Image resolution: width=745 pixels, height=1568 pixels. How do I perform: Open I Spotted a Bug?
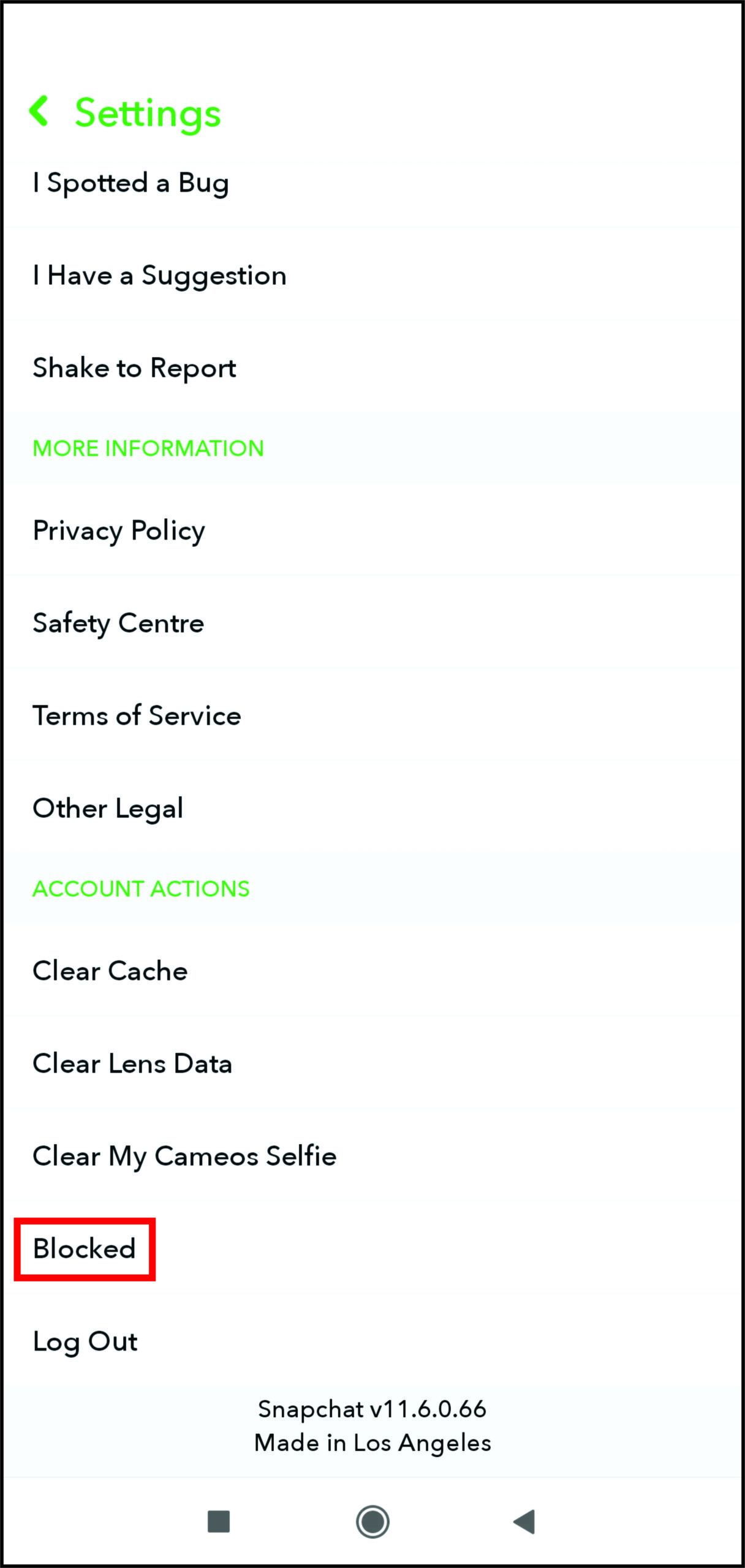point(131,183)
